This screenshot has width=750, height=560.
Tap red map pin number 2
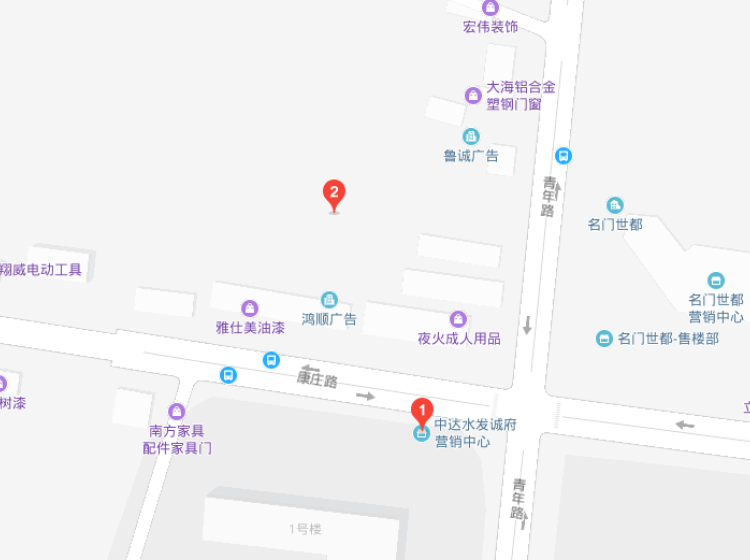coord(335,194)
